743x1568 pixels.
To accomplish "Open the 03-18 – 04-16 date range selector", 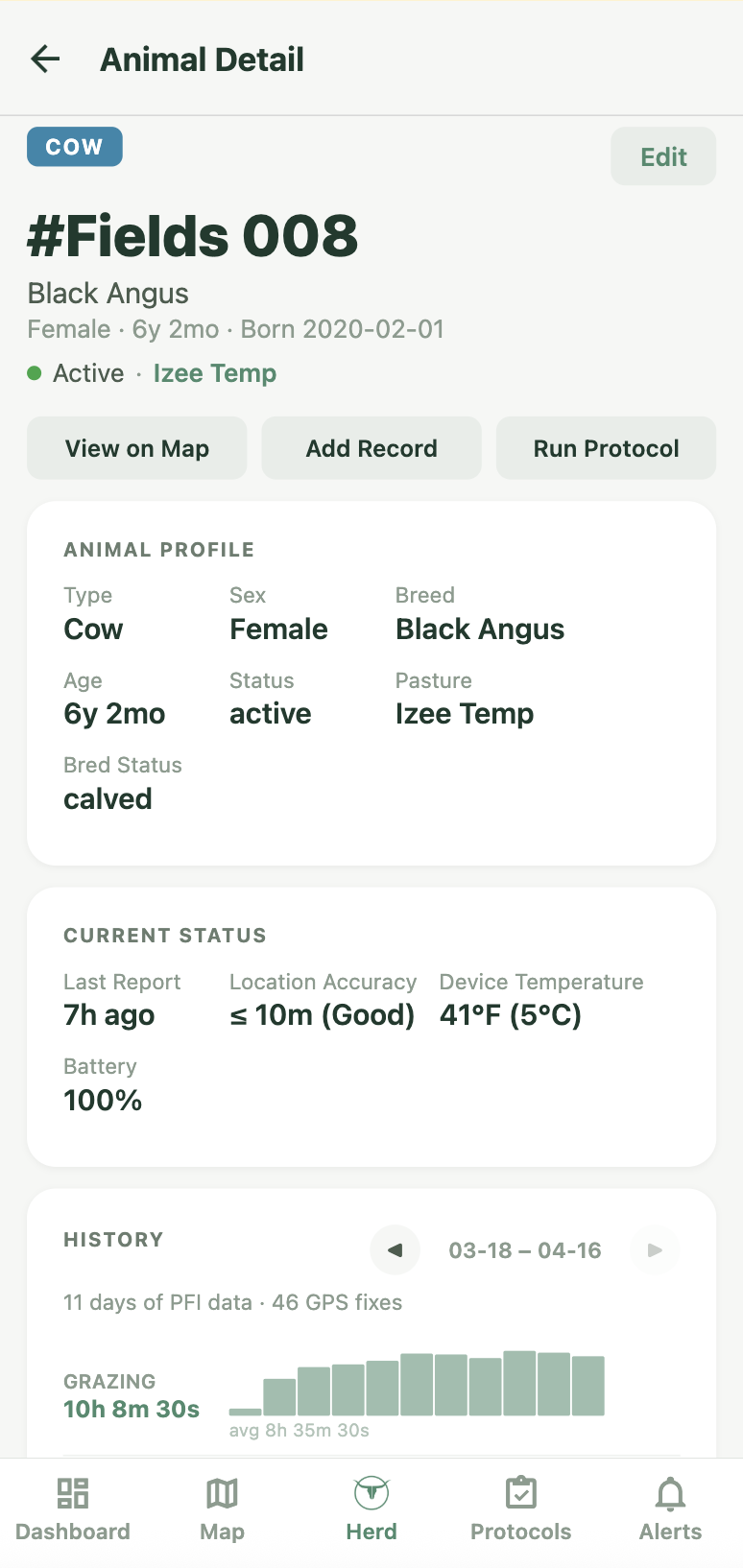I will (x=524, y=1249).
